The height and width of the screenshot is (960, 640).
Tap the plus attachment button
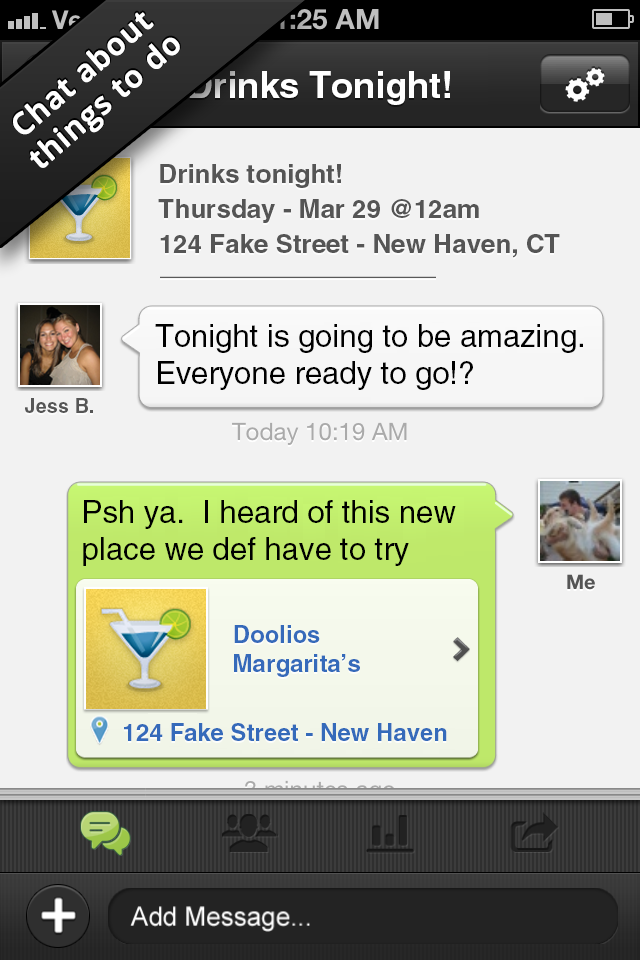[58, 916]
